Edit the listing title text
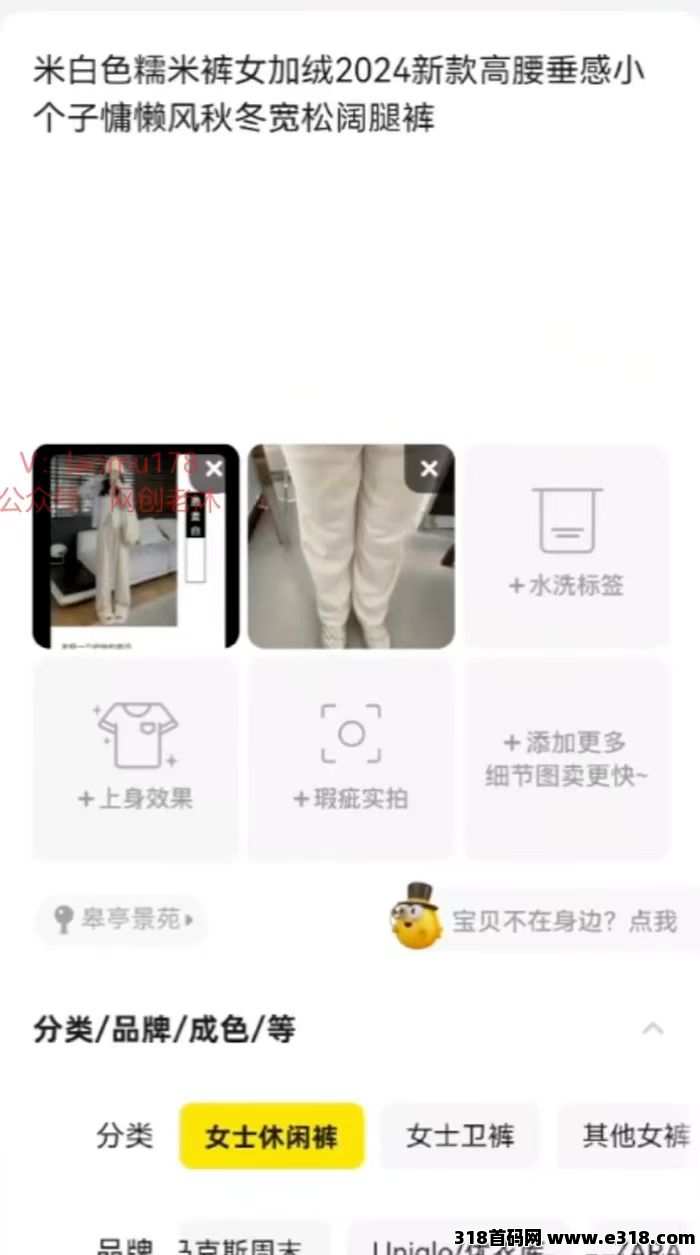Screen dimensions: 700x1255 click(340, 97)
